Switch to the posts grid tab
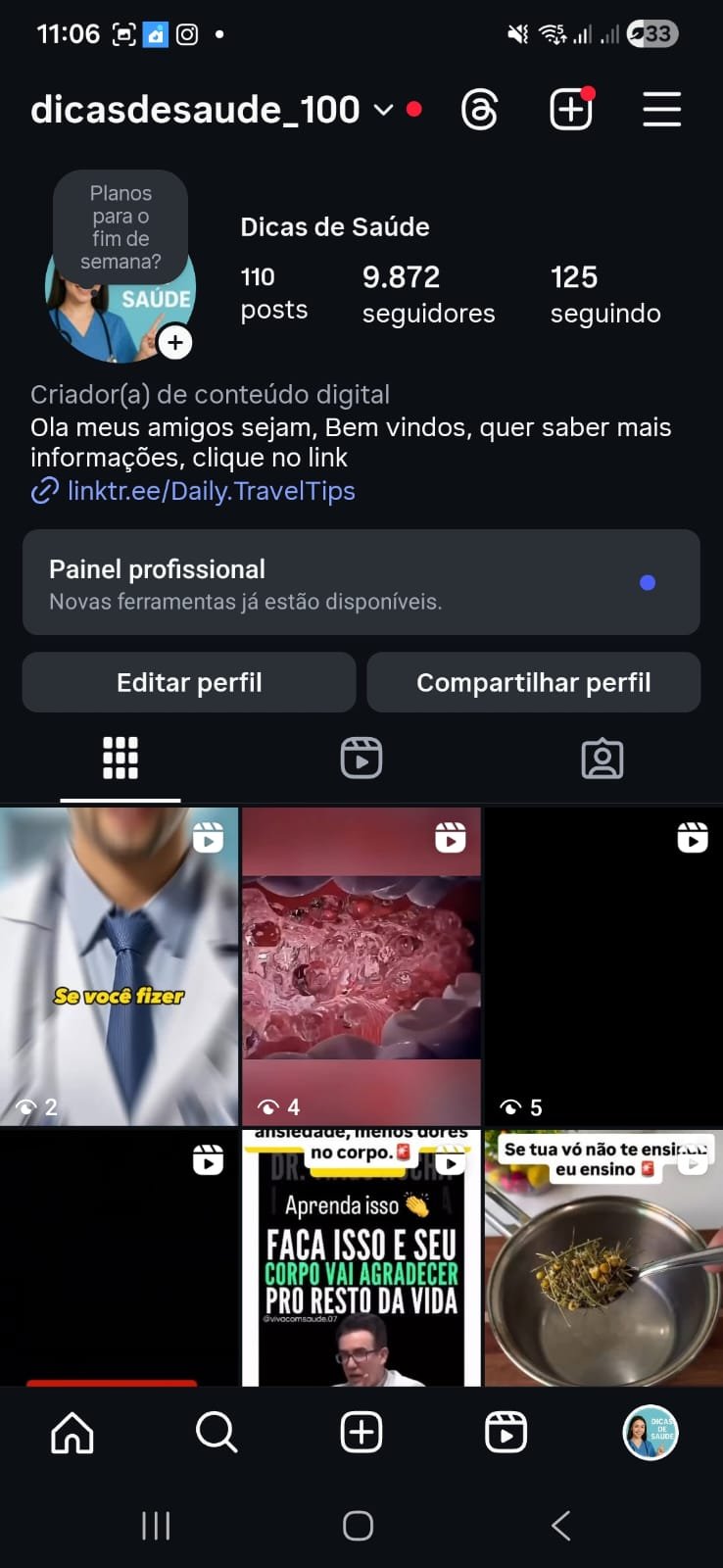 point(120,759)
